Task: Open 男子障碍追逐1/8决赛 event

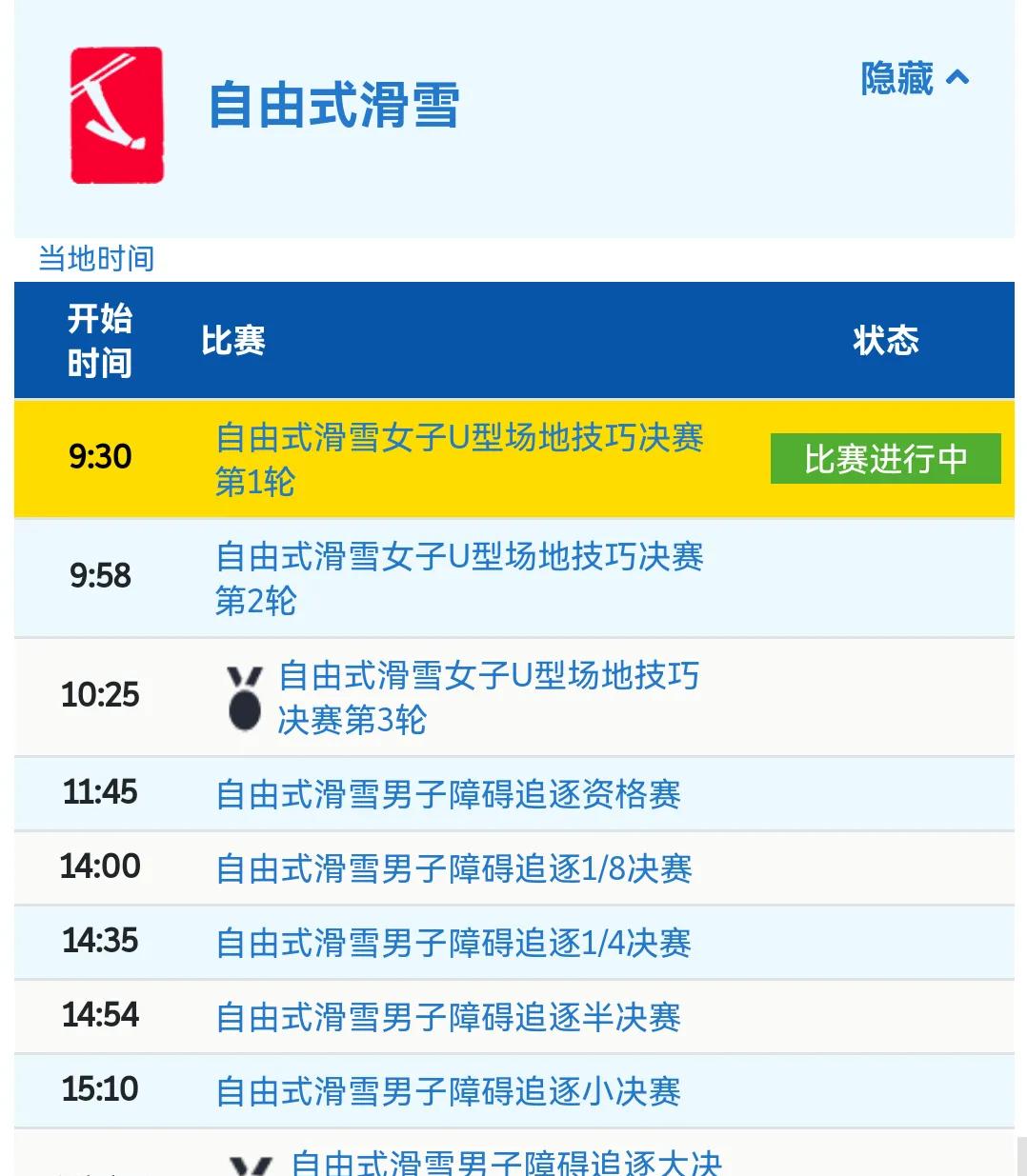Action: (453, 868)
